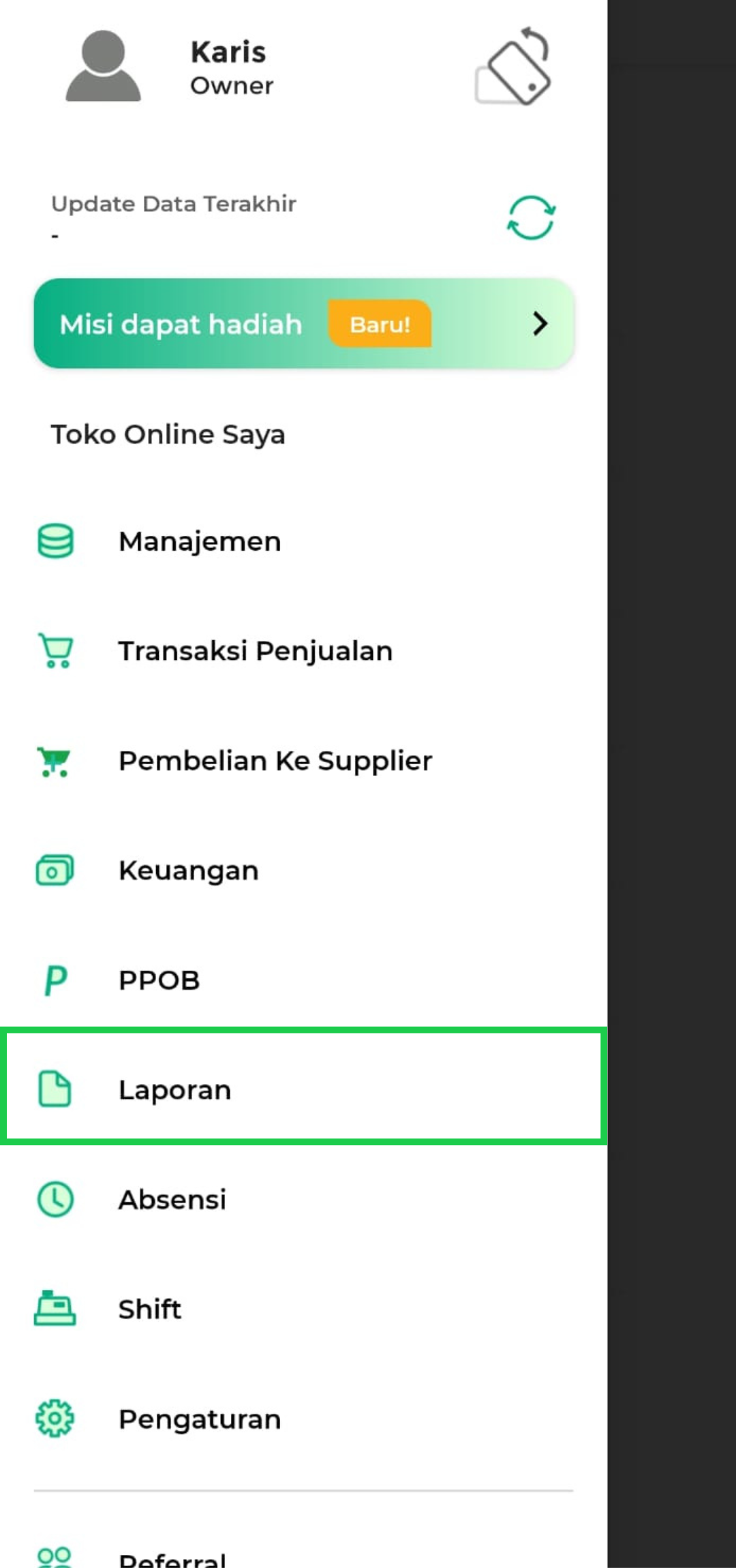Screen dimensions: 736x1568
Task: Open the Laporan reports menu
Action: tap(174, 1089)
